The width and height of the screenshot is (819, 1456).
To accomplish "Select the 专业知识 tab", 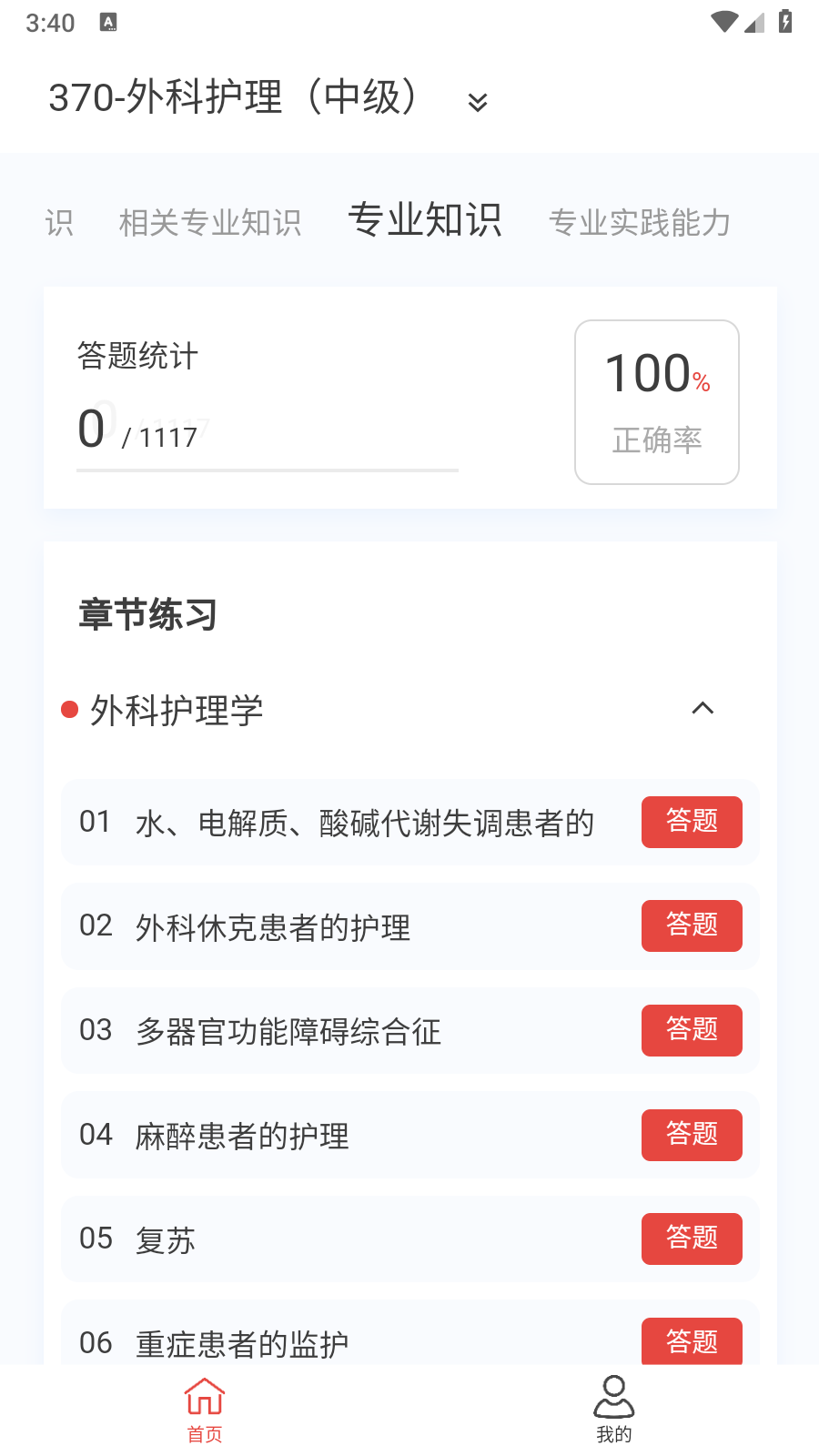I will [x=426, y=221].
